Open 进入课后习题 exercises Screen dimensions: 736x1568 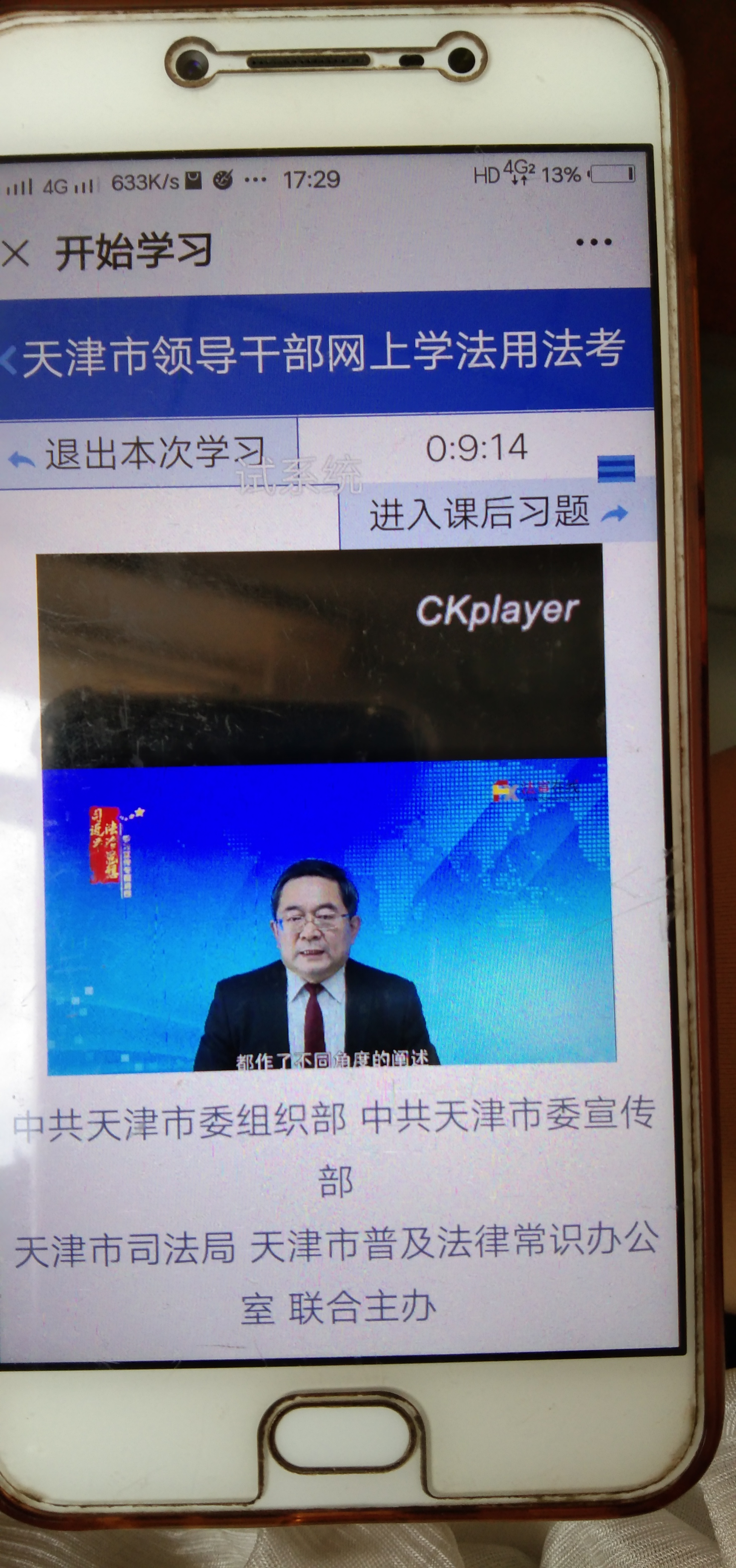click(497, 513)
